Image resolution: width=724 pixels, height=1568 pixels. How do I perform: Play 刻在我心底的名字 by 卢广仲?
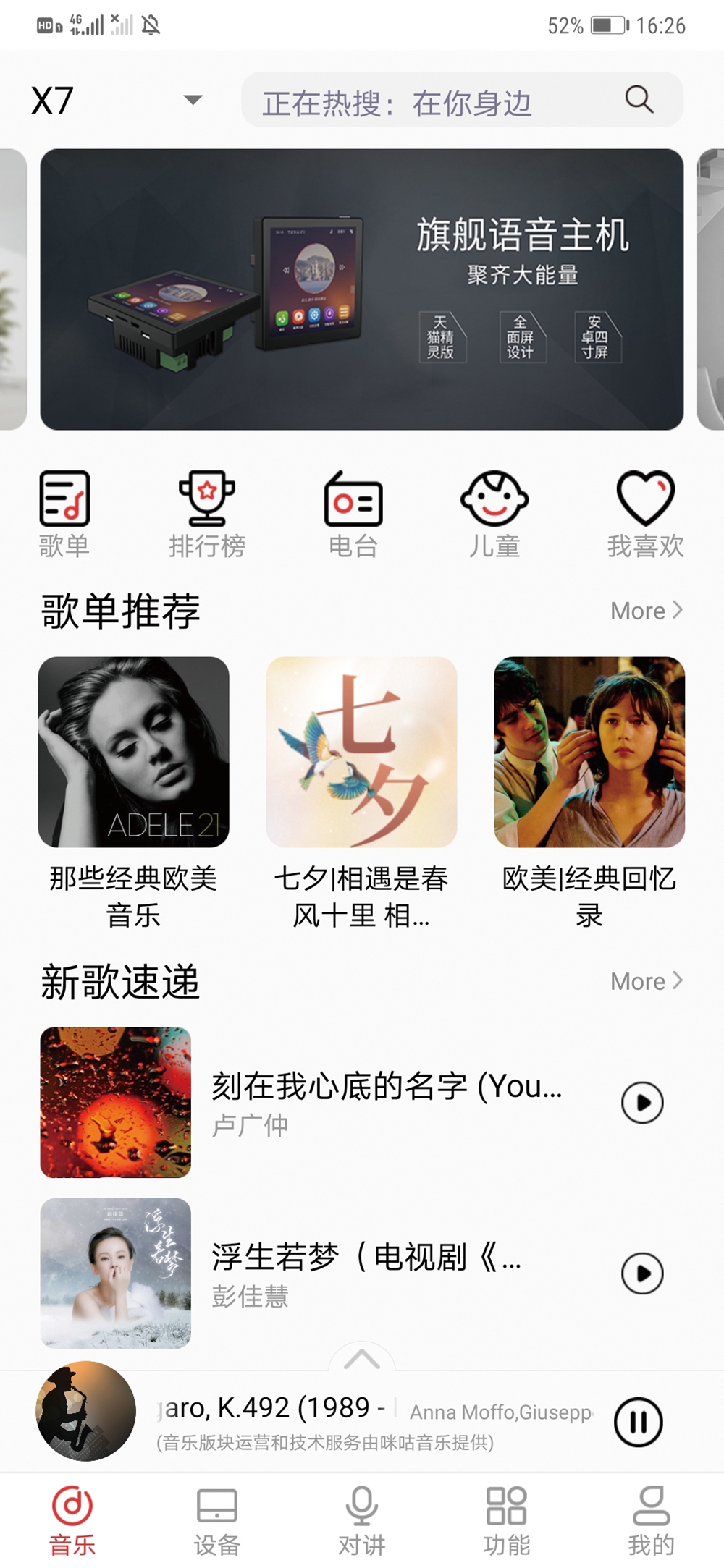[x=642, y=1103]
